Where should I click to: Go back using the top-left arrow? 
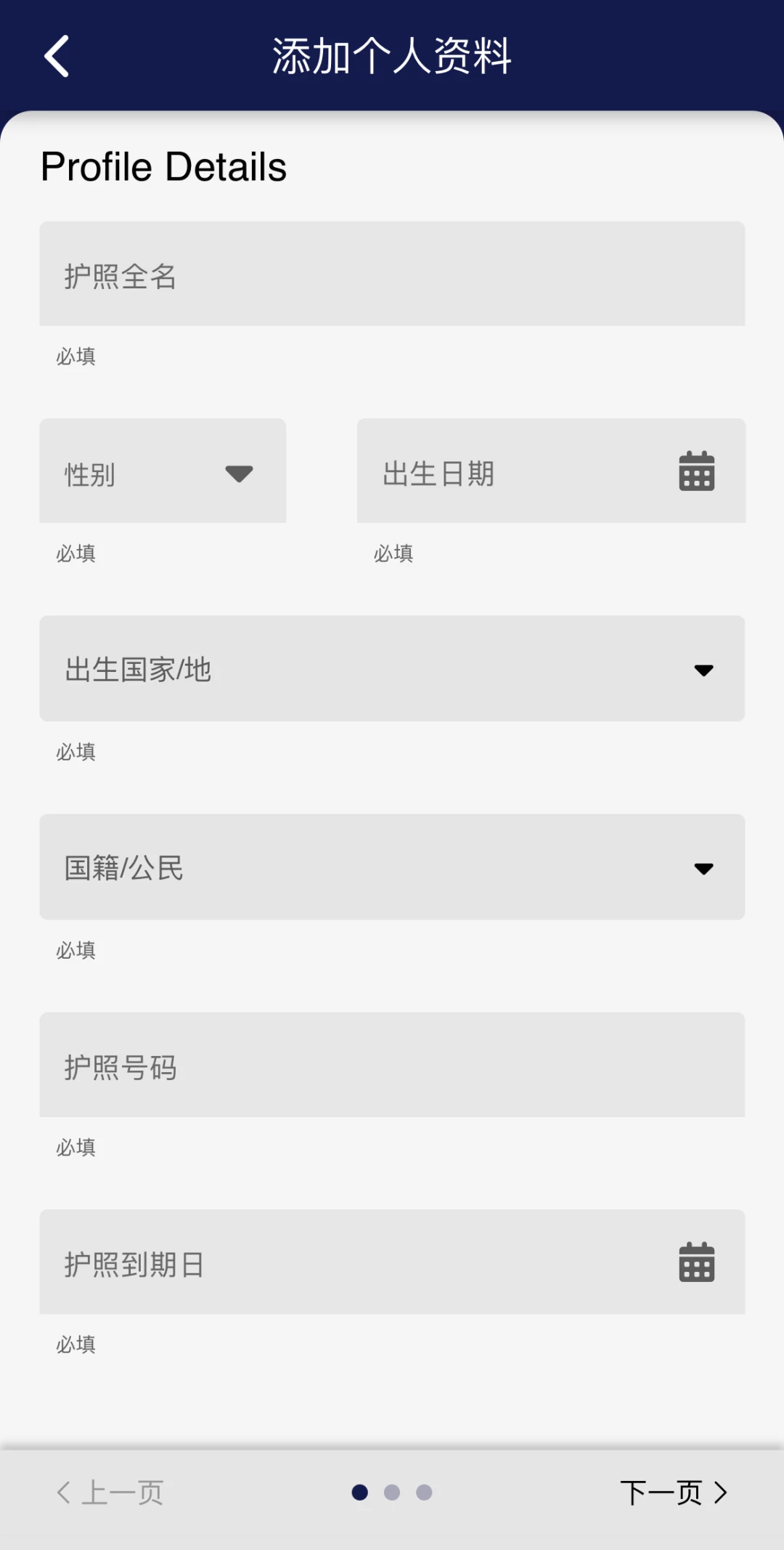[x=57, y=56]
